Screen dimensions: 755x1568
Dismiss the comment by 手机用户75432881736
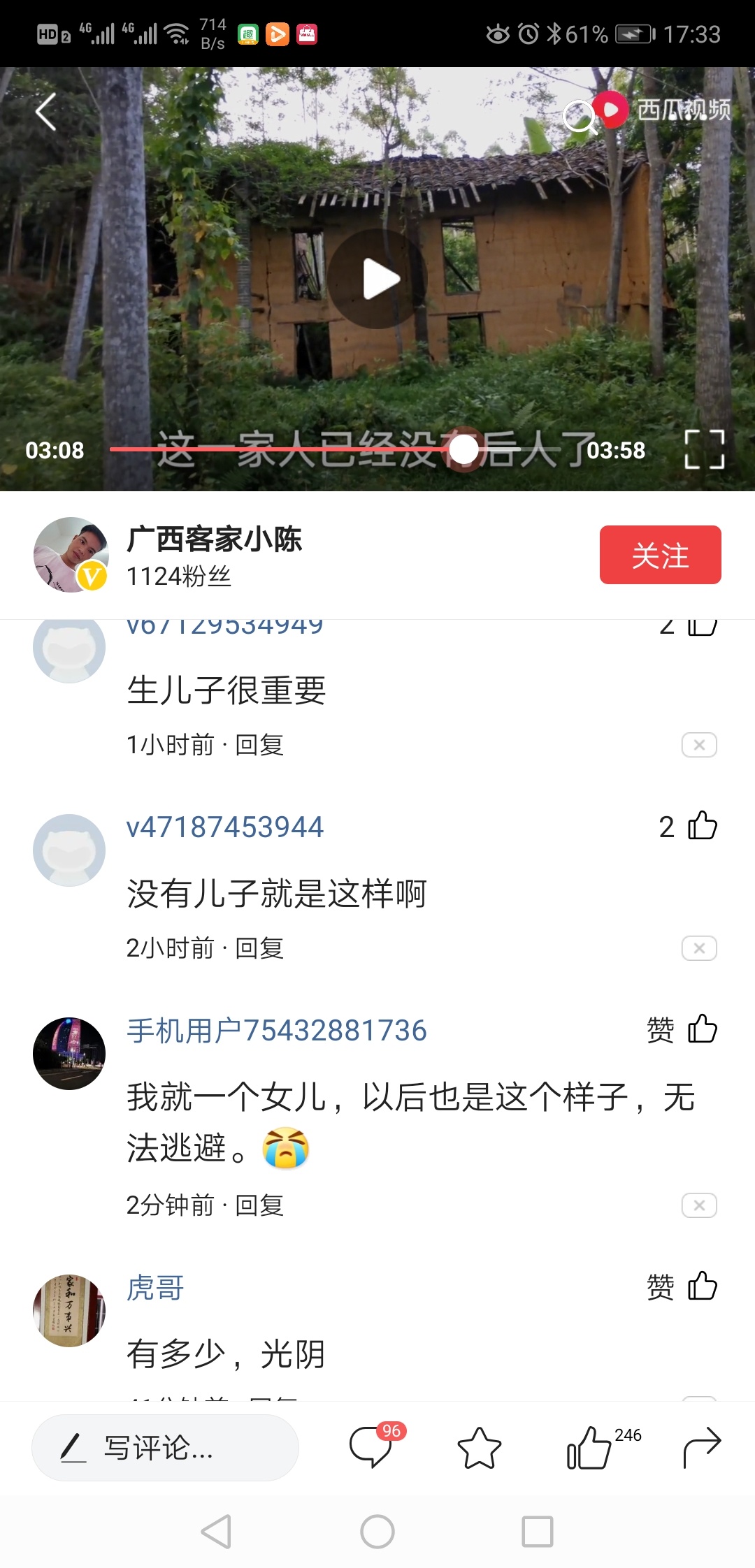[x=698, y=1205]
